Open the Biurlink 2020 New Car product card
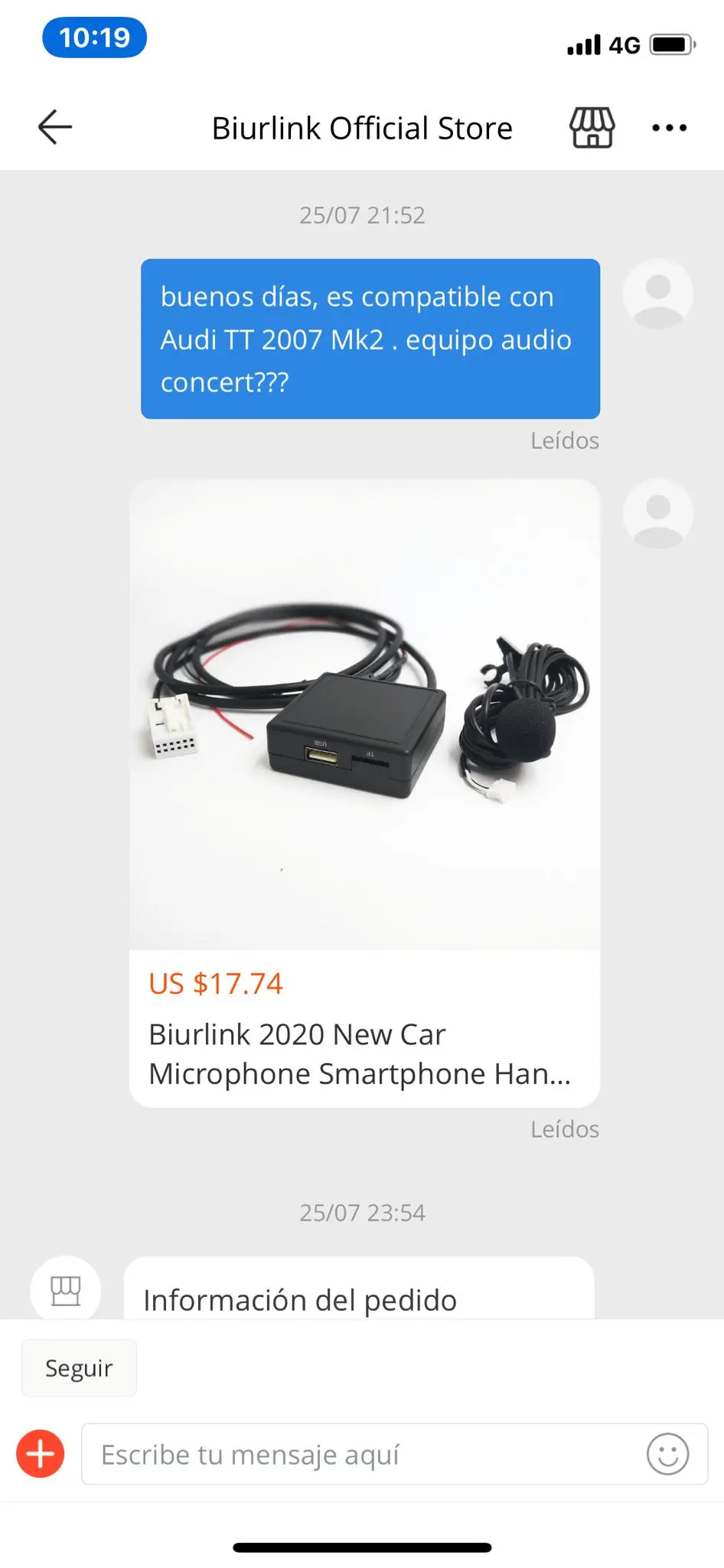The image size is (724, 1568). [364, 792]
